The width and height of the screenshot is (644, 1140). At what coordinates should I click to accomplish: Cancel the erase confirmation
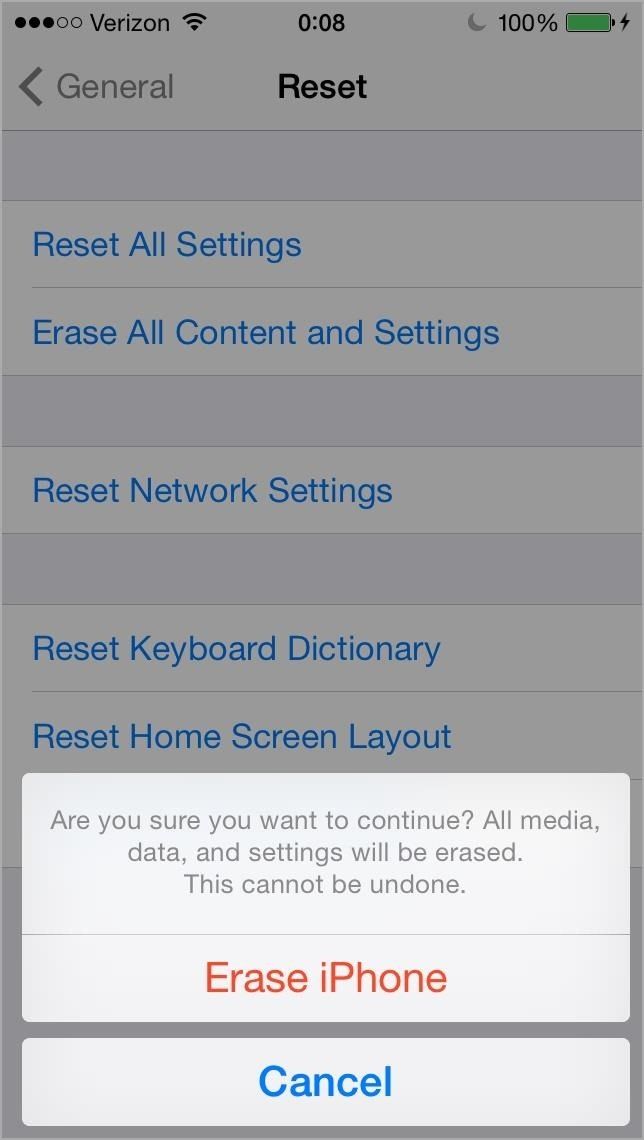tap(325, 1081)
